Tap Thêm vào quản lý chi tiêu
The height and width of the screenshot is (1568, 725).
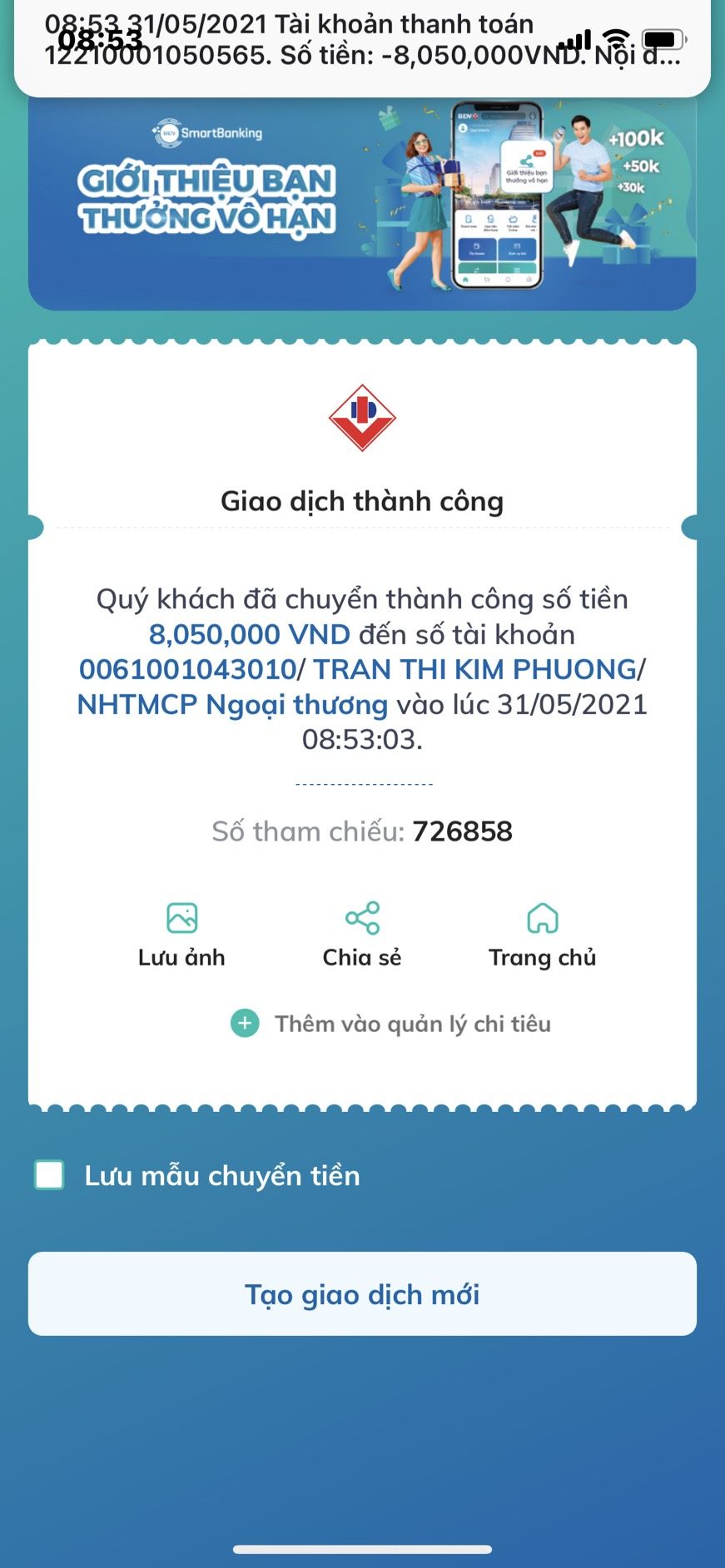pos(391,1024)
